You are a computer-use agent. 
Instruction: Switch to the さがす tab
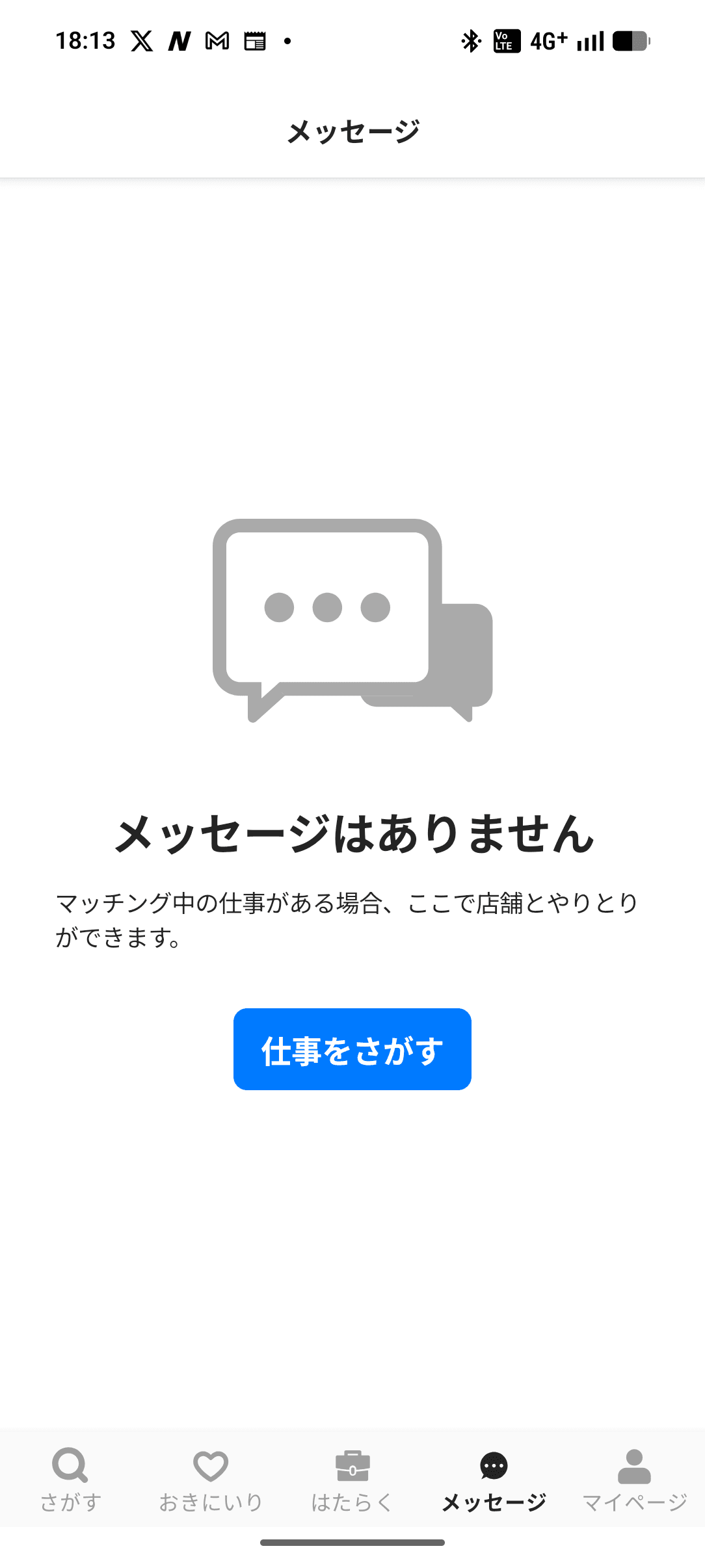(x=70, y=1479)
